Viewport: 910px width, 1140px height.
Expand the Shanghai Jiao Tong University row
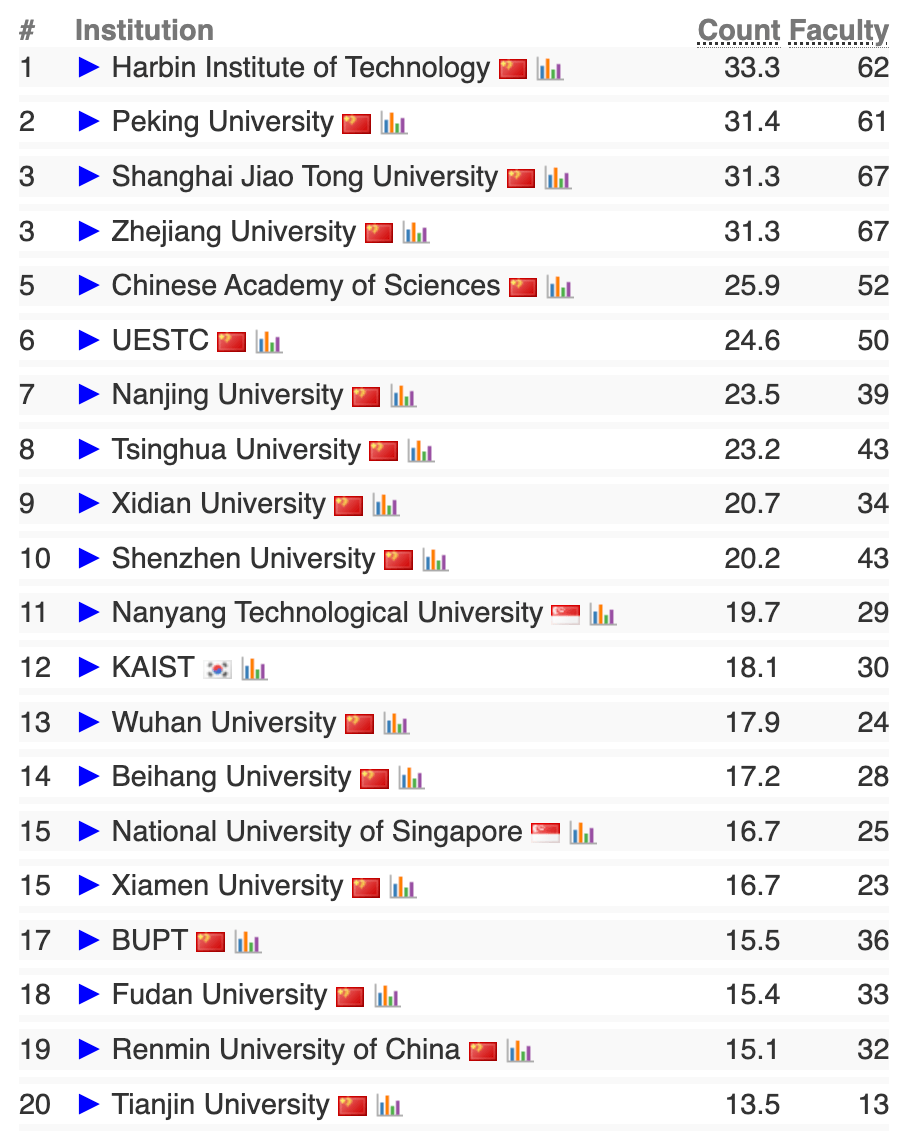[x=89, y=177]
